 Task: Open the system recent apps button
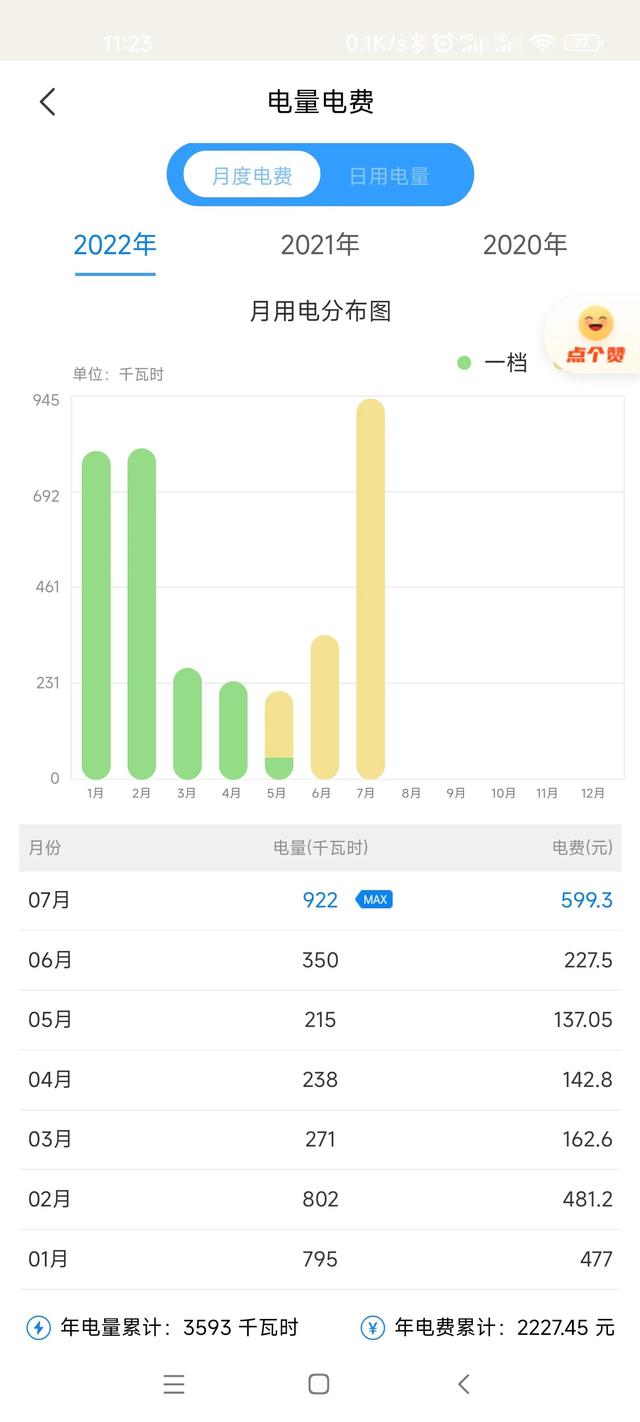[174, 1384]
